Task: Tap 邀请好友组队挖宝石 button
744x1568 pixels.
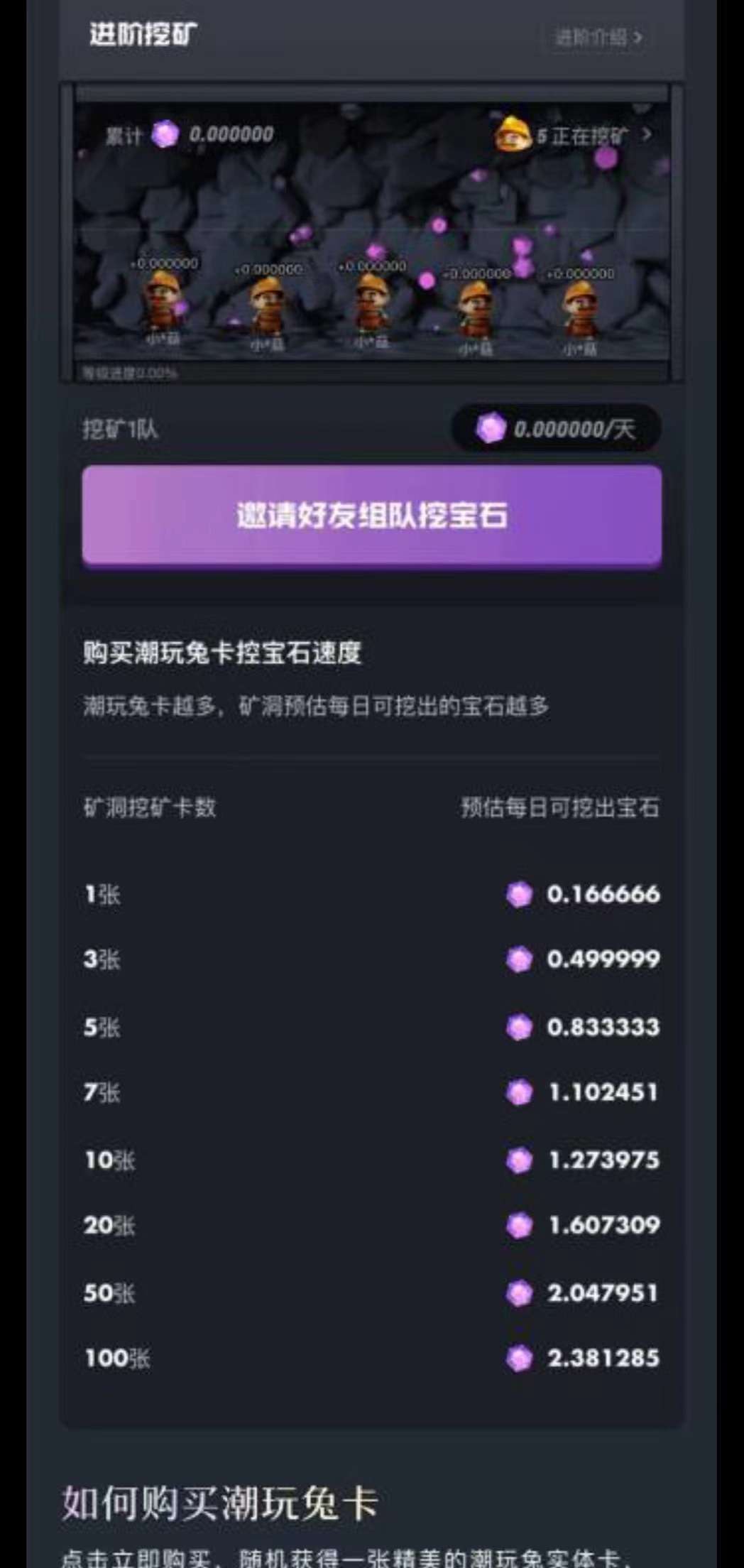Action: click(x=372, y=516)
